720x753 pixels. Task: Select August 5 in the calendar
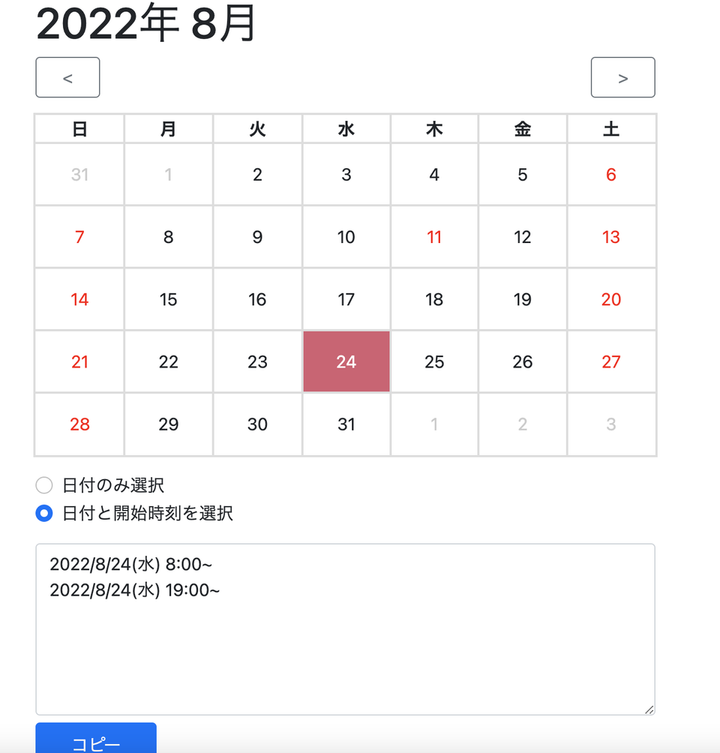click(x=522, y=175)
